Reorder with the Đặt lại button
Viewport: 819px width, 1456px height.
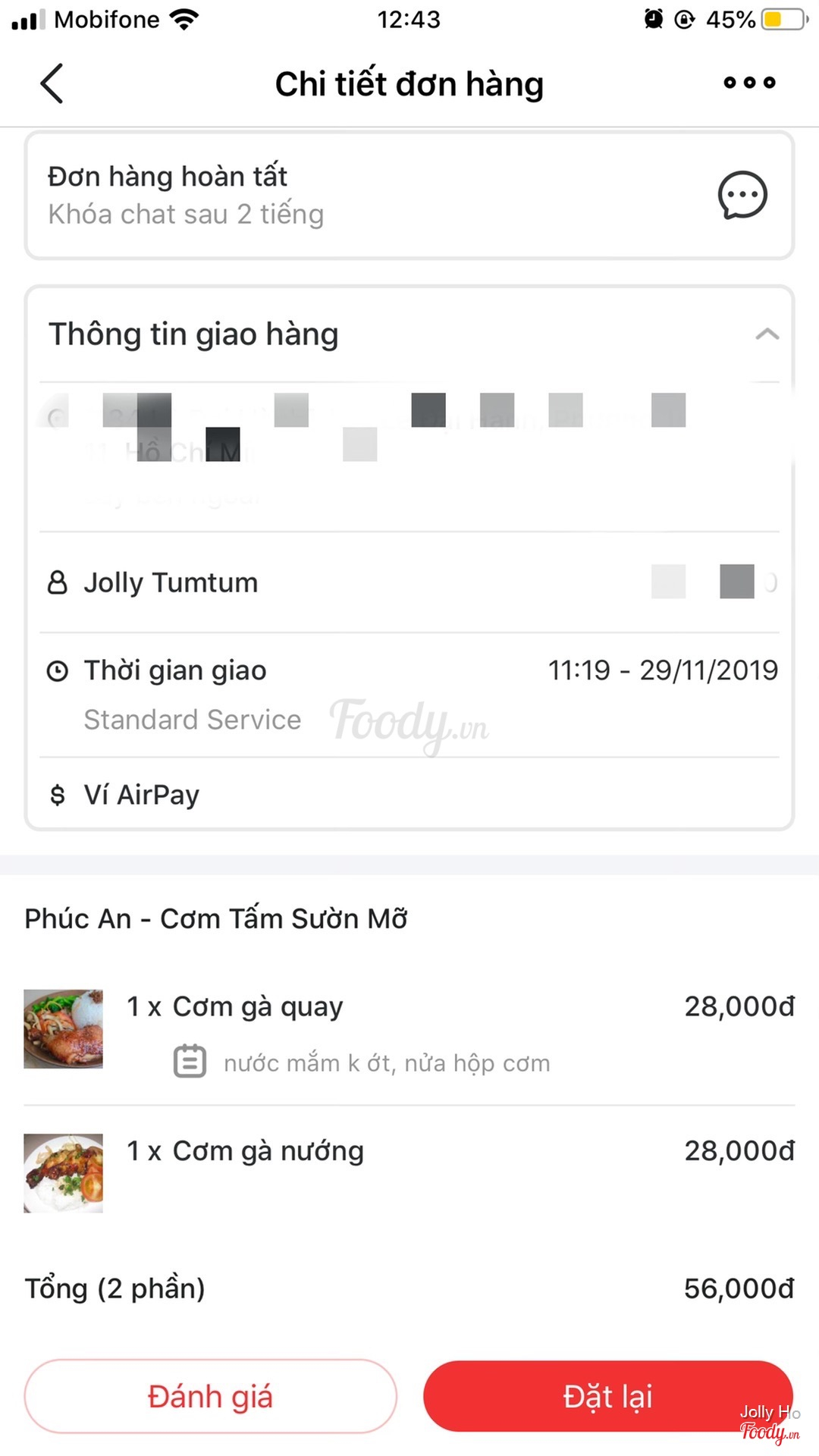[608, 1396]
